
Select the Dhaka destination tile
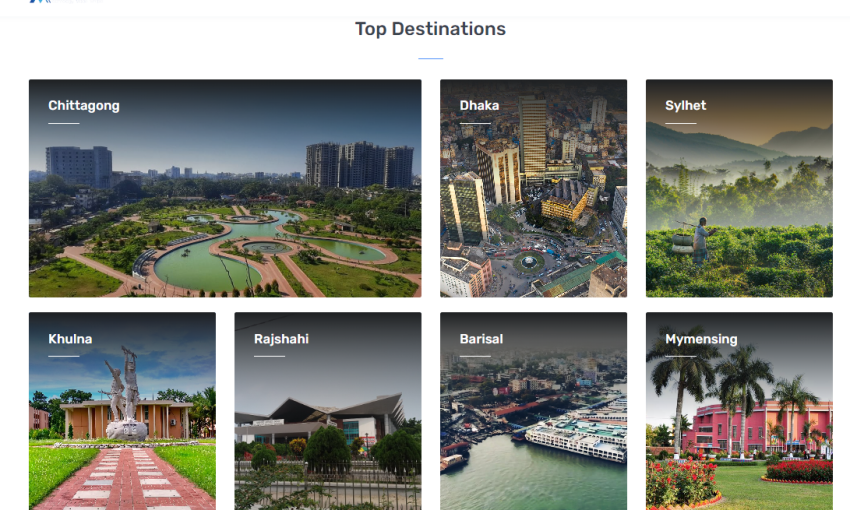(x=533, y=188)
